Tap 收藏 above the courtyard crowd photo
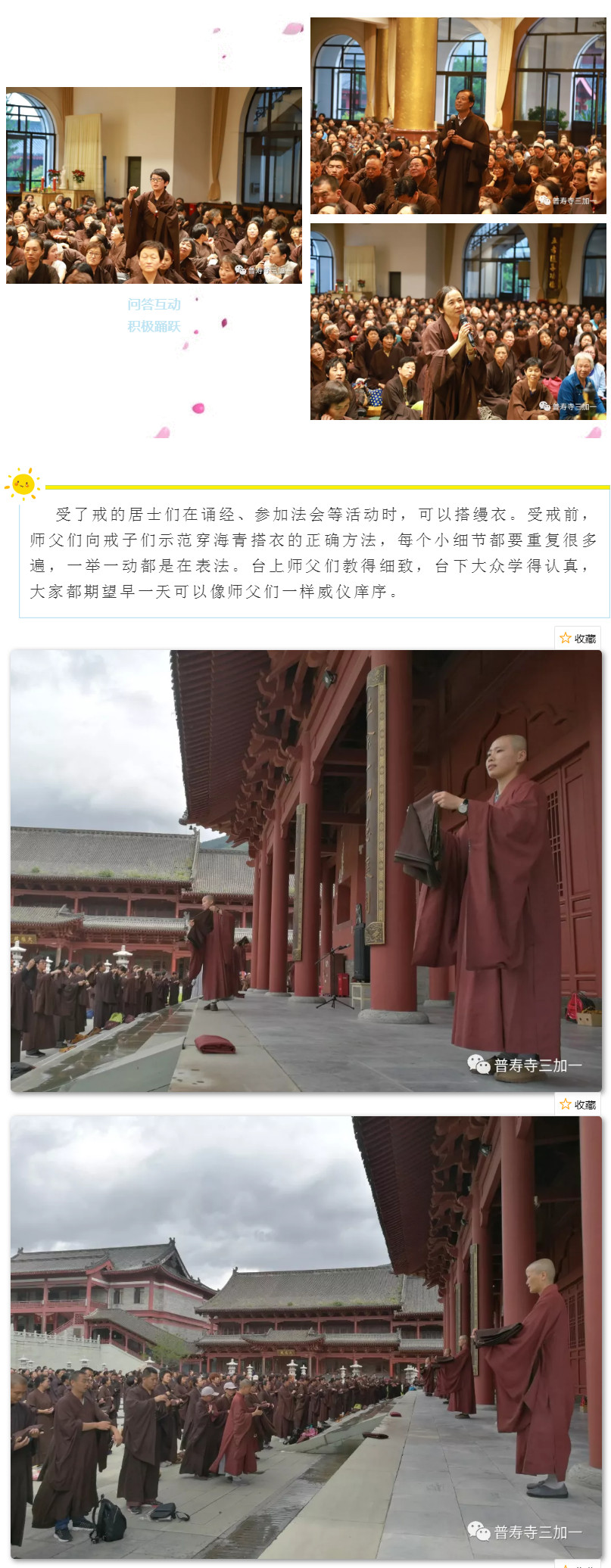611x1568 pixels. click(x=578, y=1104)
